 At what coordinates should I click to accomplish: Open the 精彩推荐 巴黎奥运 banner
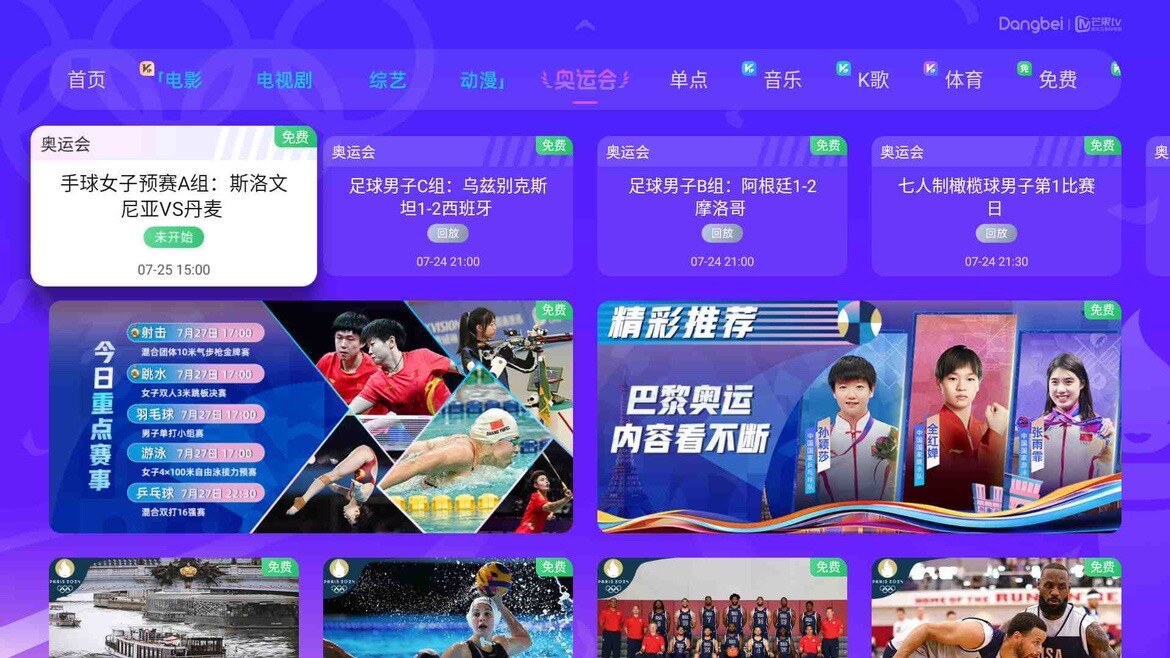859,416
